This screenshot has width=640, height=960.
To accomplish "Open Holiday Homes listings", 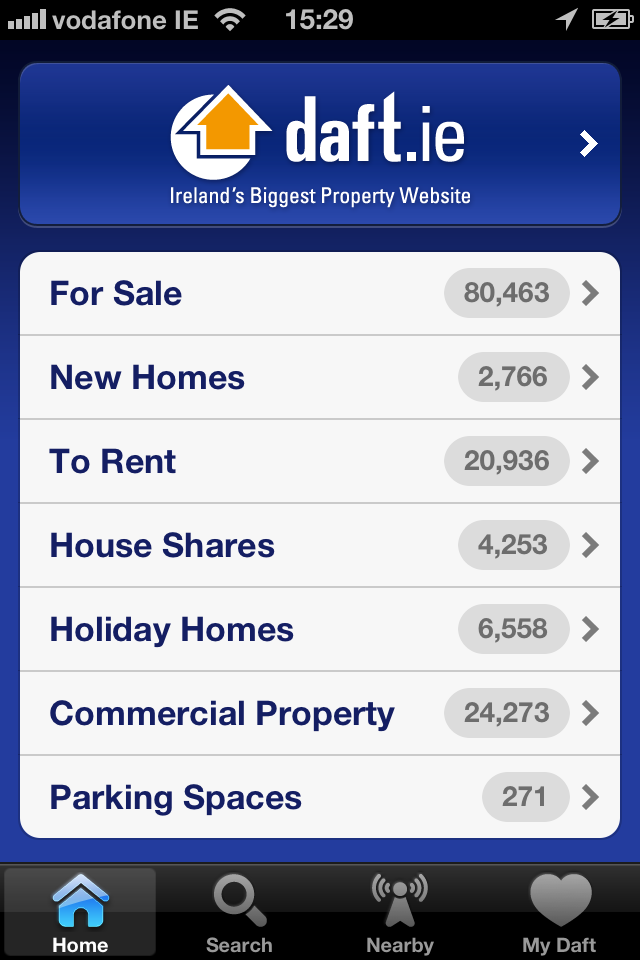I will tap(320, 629).
